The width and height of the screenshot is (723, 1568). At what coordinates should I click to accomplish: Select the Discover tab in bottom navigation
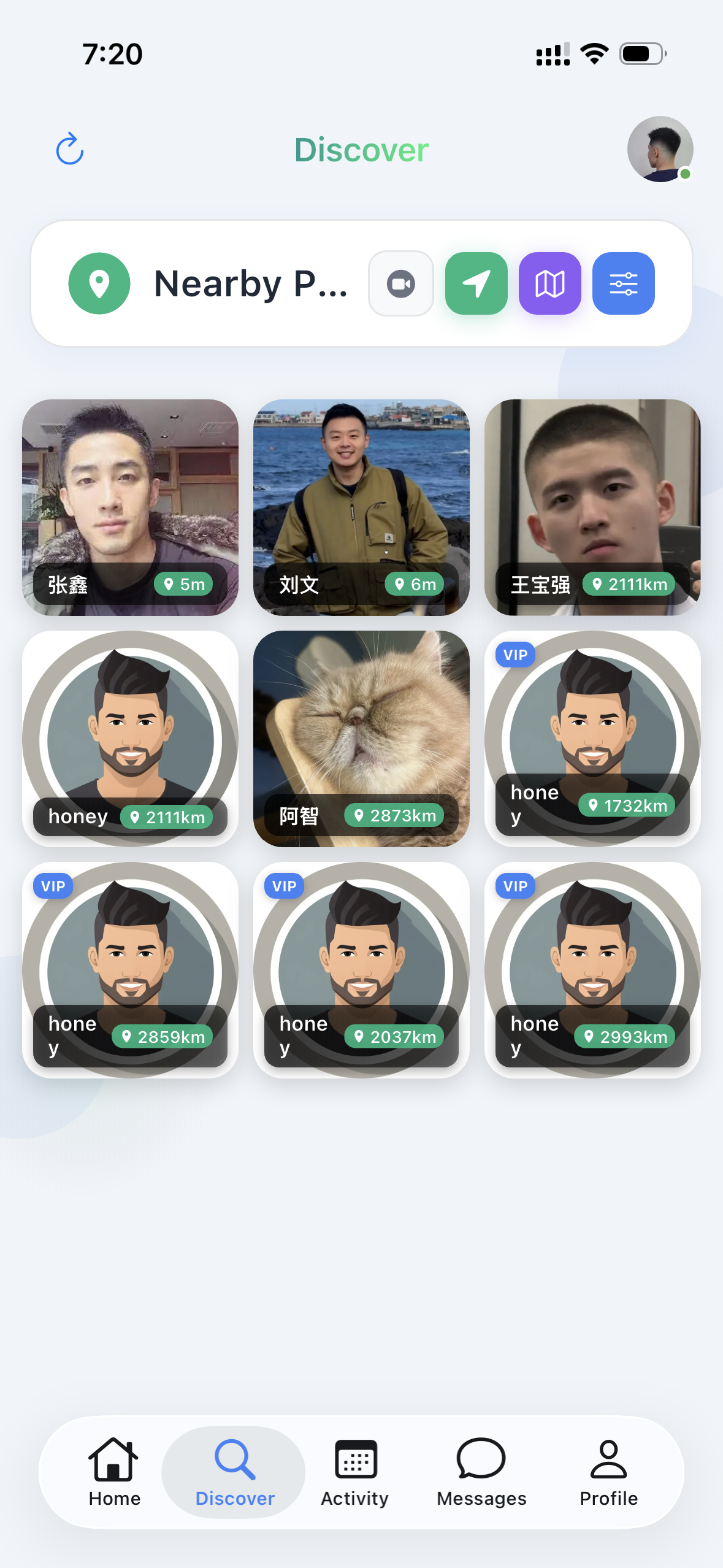(x=234, y=1472)
